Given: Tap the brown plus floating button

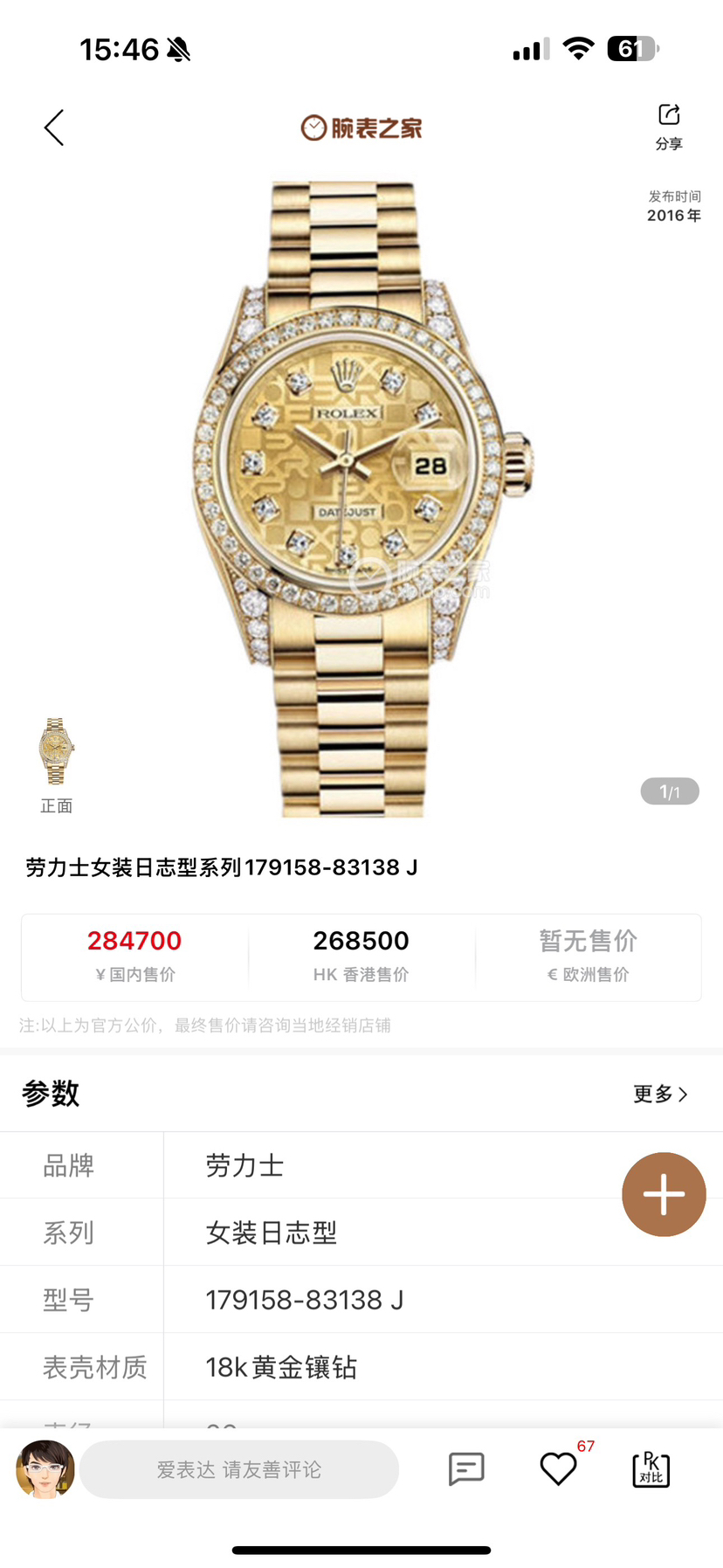Looking at the screenshot, I should coord(664,1194).
